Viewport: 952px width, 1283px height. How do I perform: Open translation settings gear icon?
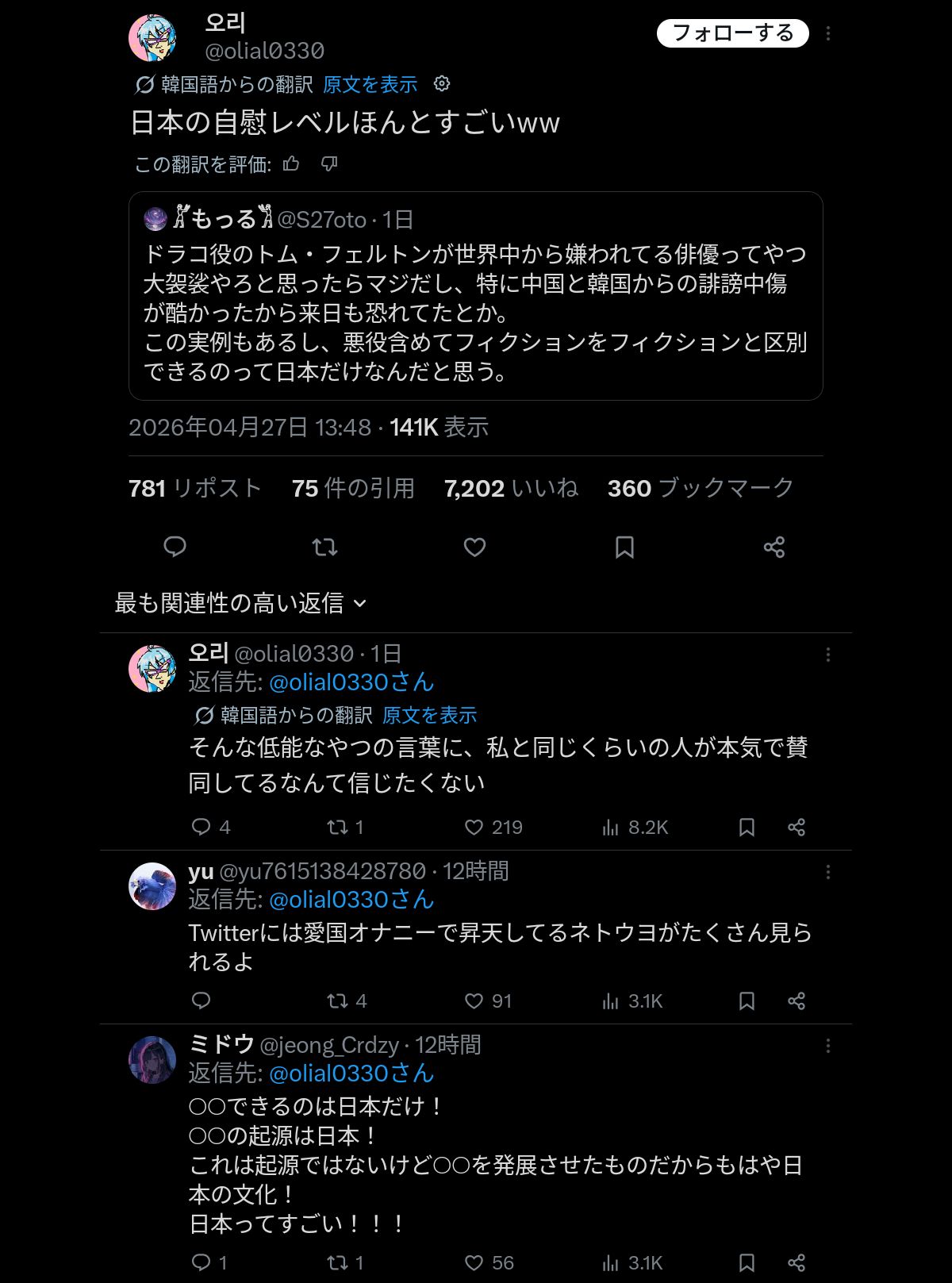(x=442, y=83)
